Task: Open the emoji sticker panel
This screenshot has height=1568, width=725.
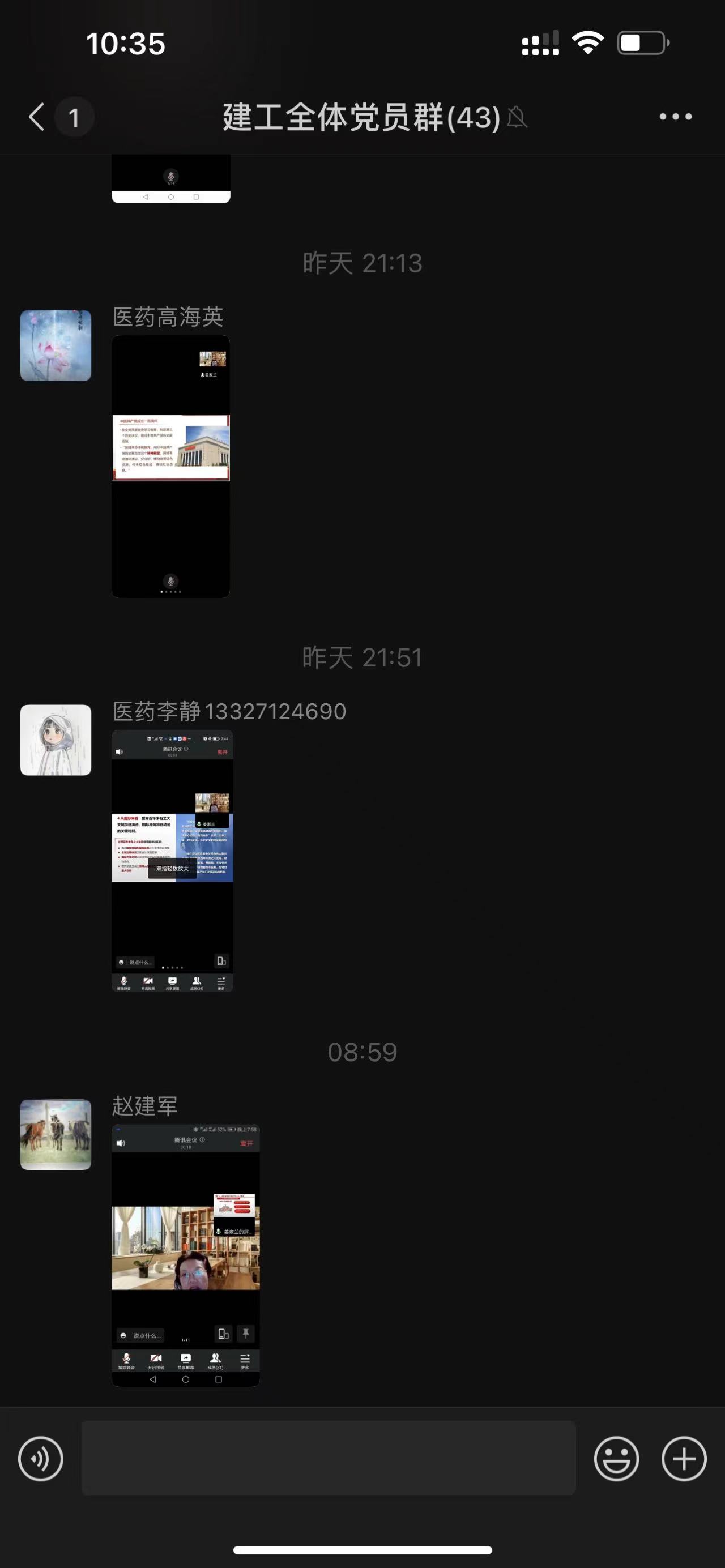Action: [x=616, y=1459]
